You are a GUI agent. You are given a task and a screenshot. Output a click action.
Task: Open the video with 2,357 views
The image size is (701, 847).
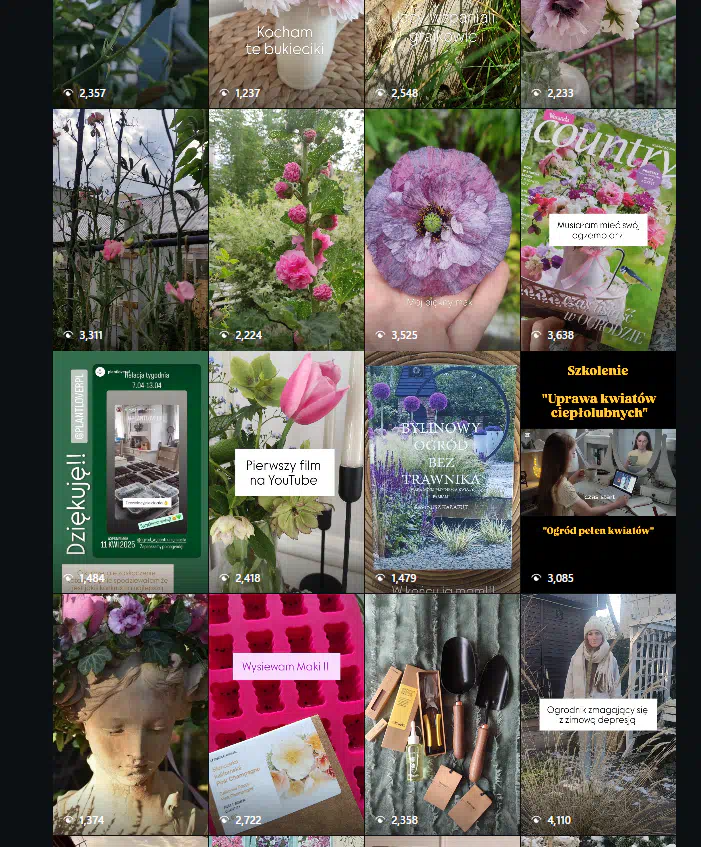[x=130, y=50]
